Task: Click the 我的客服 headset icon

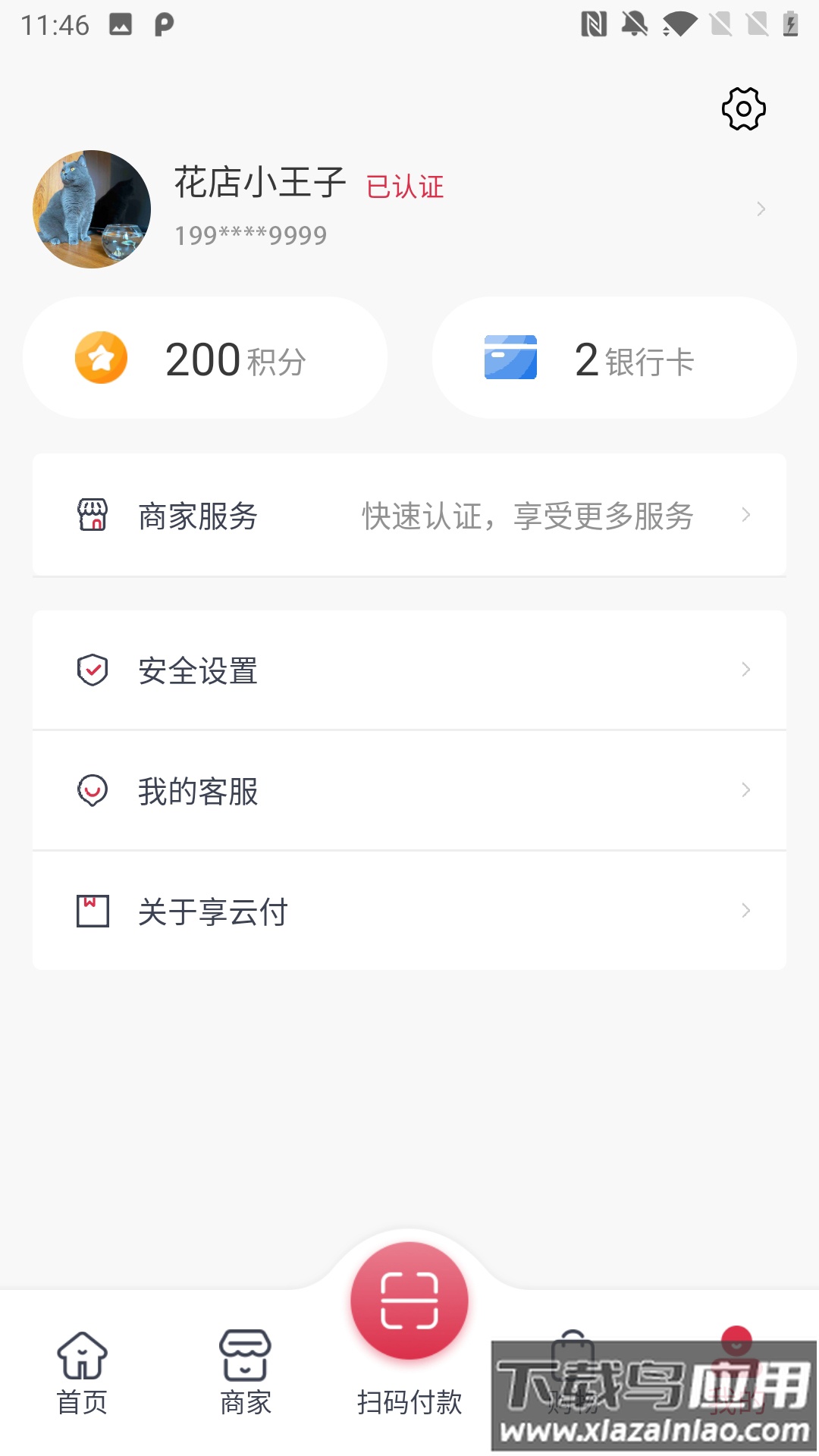Action: 93,791
